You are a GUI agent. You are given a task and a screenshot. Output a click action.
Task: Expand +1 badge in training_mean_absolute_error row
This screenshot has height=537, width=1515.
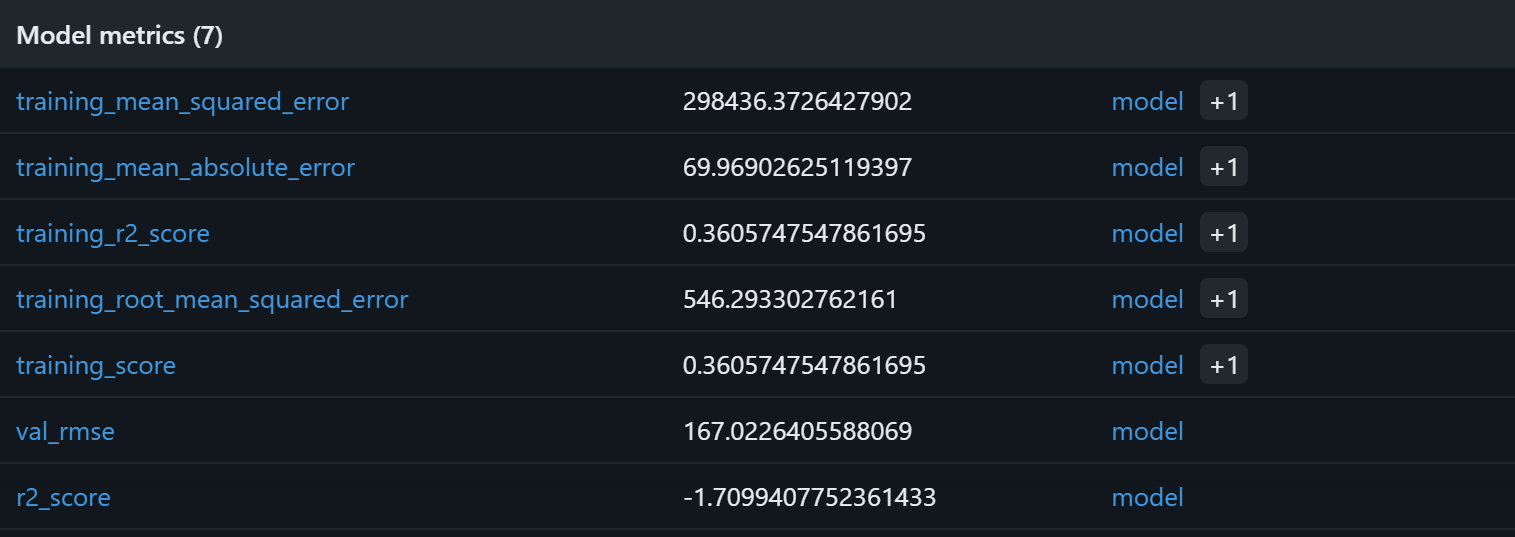click(1224, 167)
